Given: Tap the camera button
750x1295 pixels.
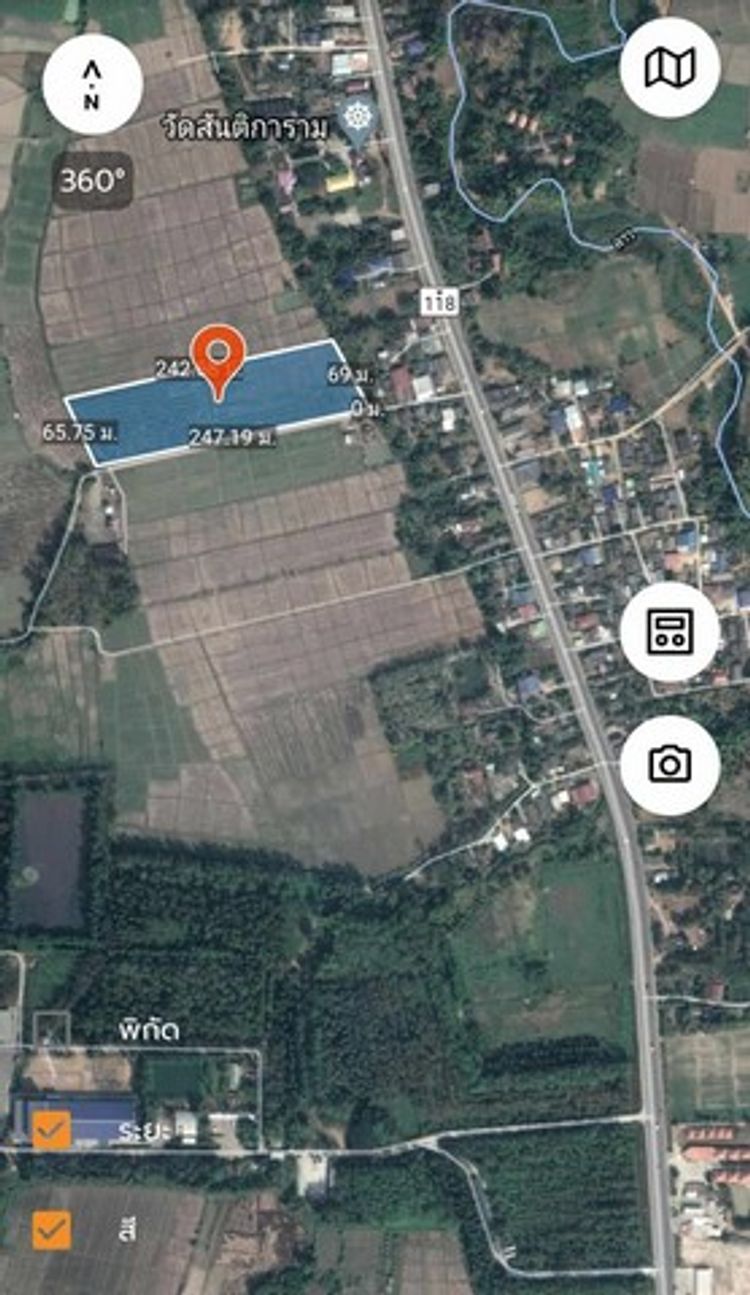Looking at the screenshot, I should pos(669,765).
